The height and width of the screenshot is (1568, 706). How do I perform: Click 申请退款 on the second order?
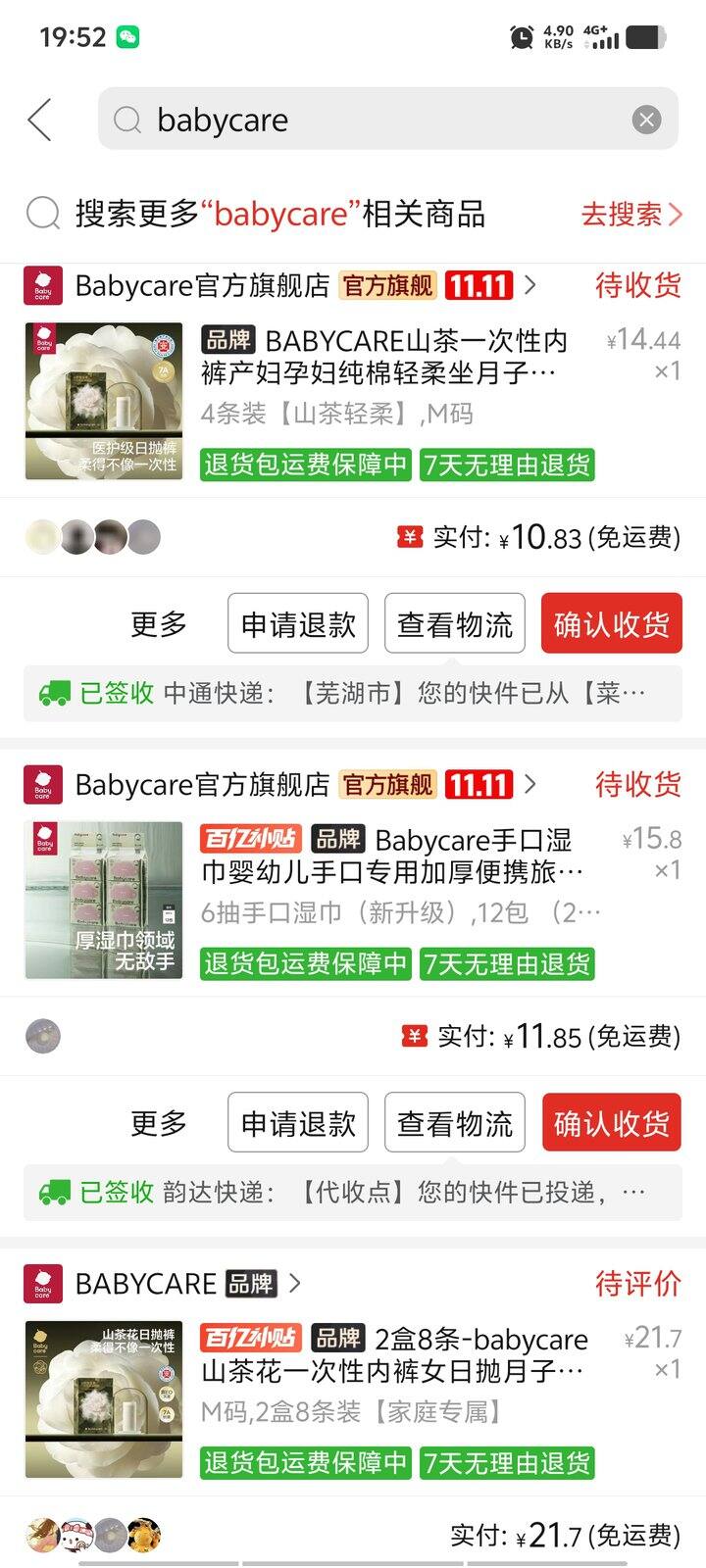point(297,1122)
